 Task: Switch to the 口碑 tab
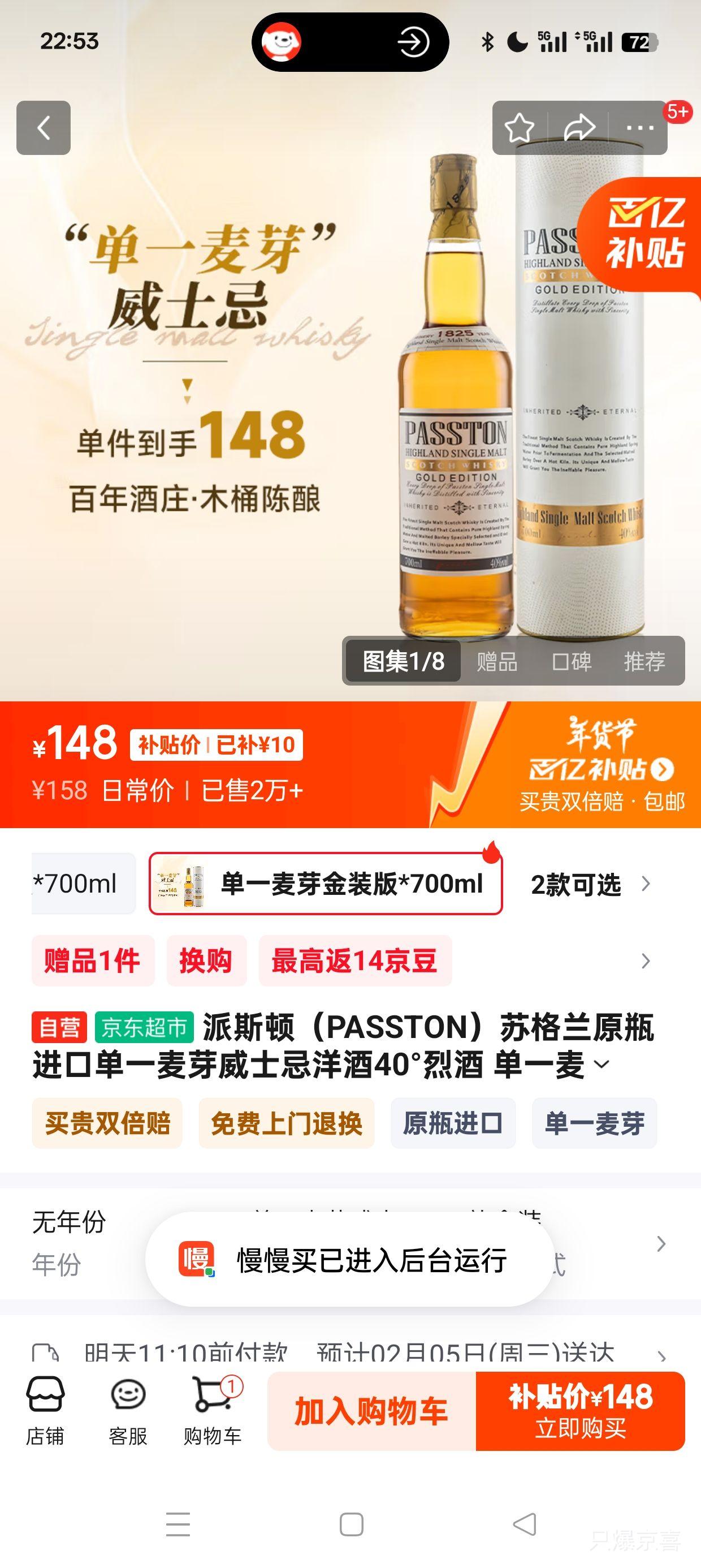[571, 661]
